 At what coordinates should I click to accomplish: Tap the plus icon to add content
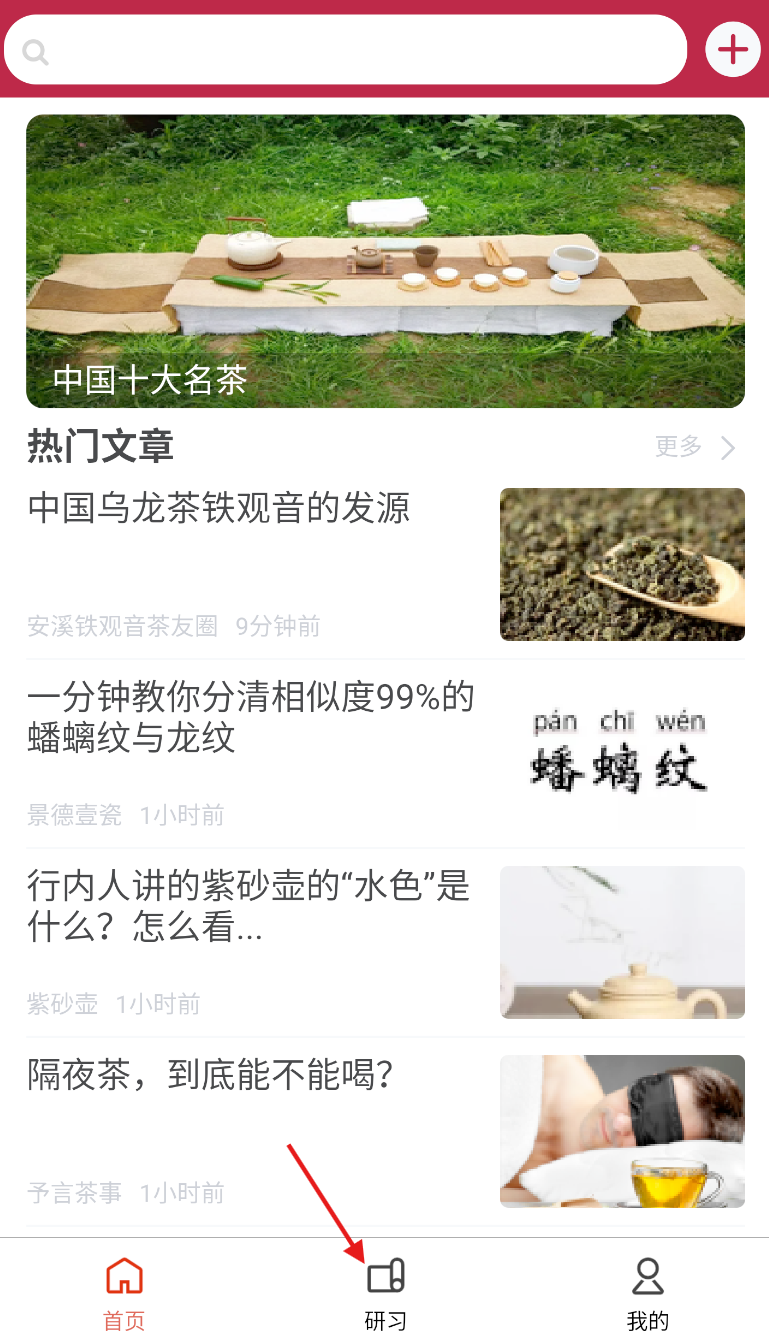tap(733, 49)
